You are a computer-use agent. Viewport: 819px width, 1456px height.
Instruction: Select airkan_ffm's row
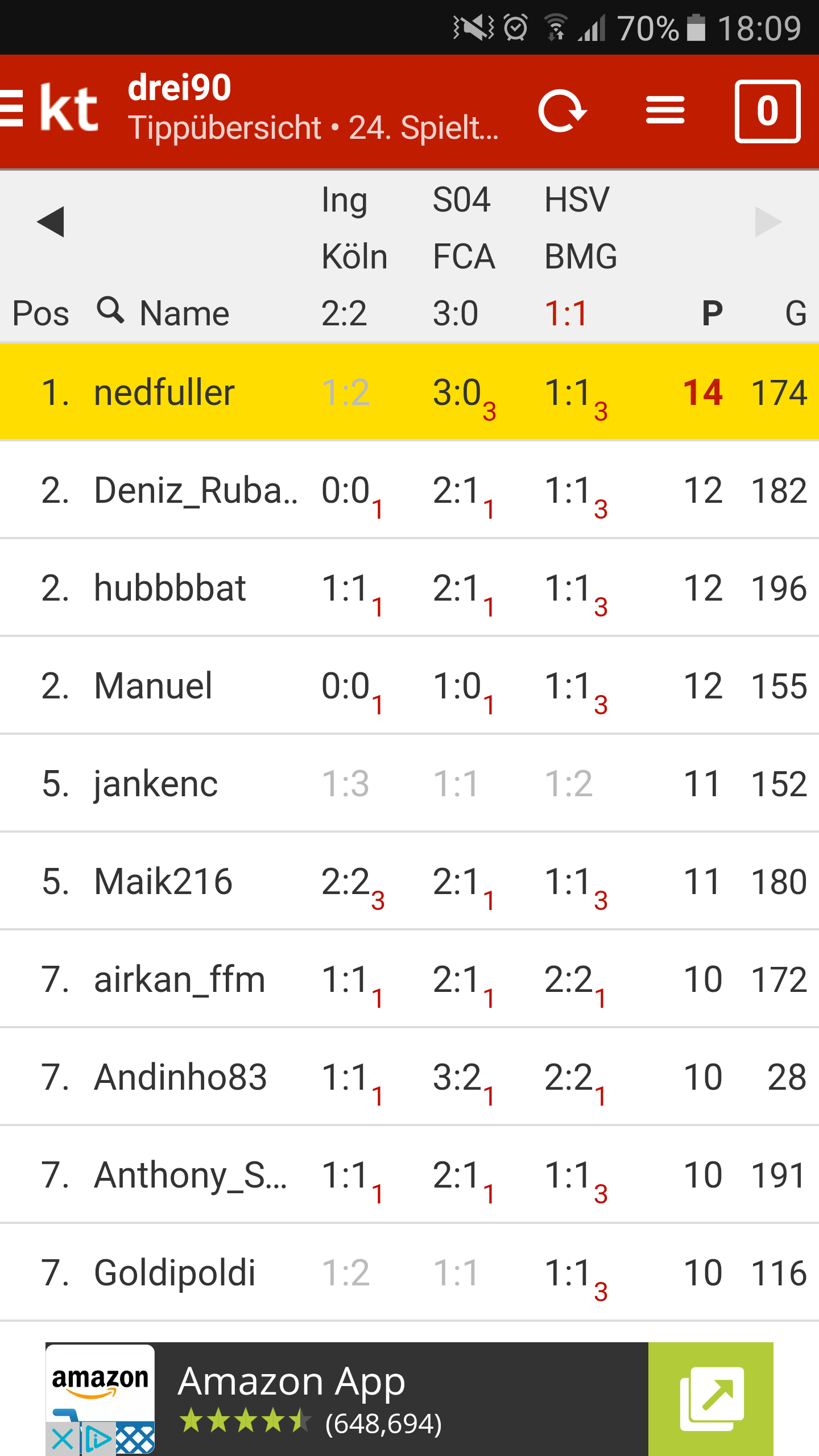tap(180, 979)
